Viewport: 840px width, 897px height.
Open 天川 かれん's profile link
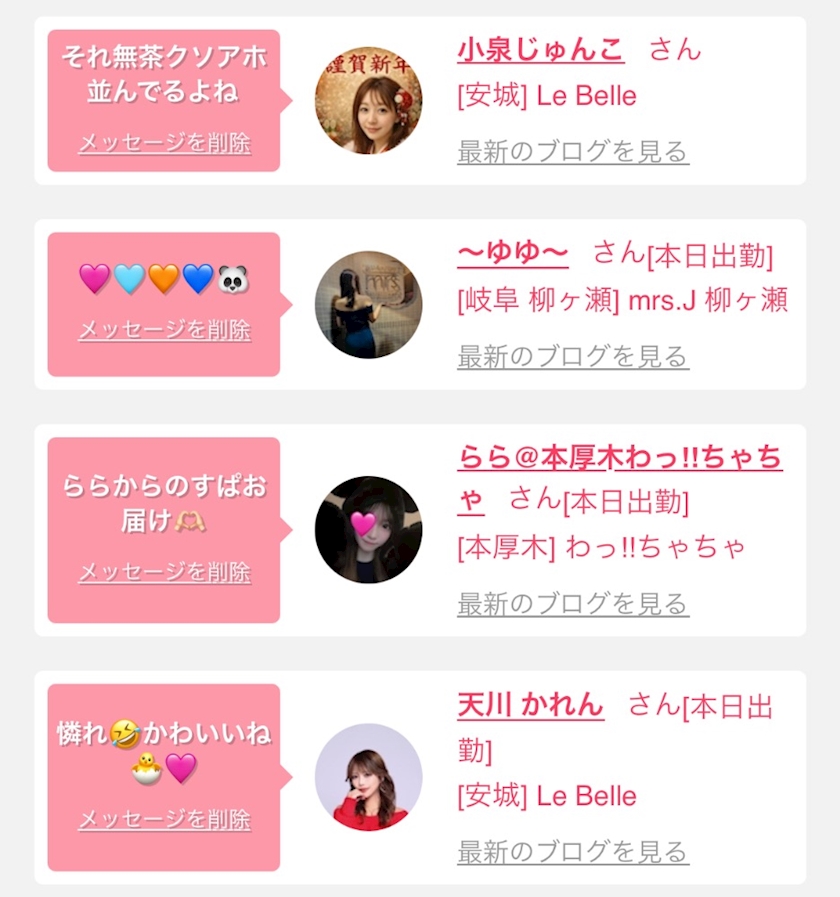coord(530,705)
